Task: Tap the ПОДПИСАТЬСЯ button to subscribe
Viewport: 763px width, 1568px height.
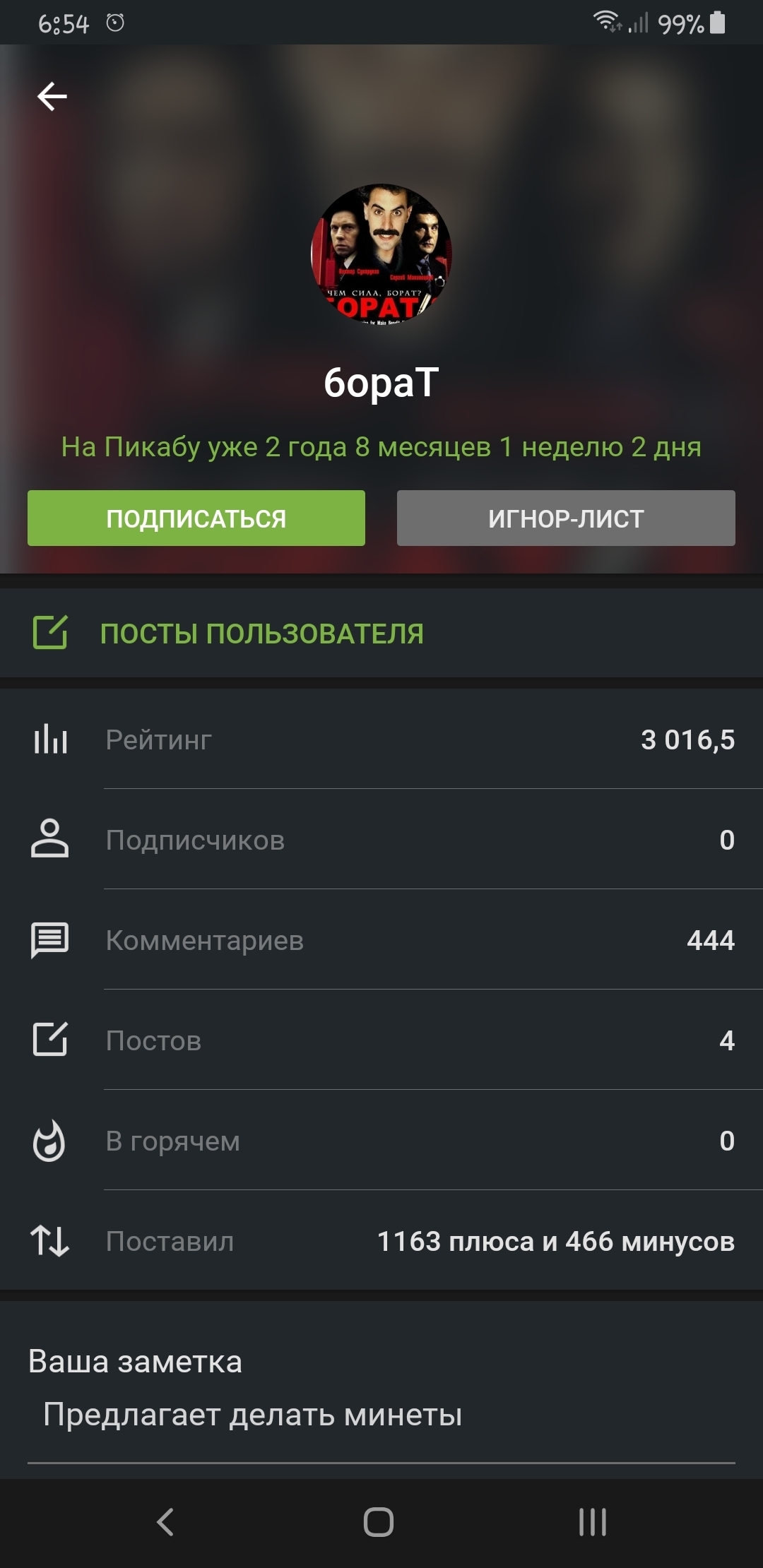Action: pos(196,518)
